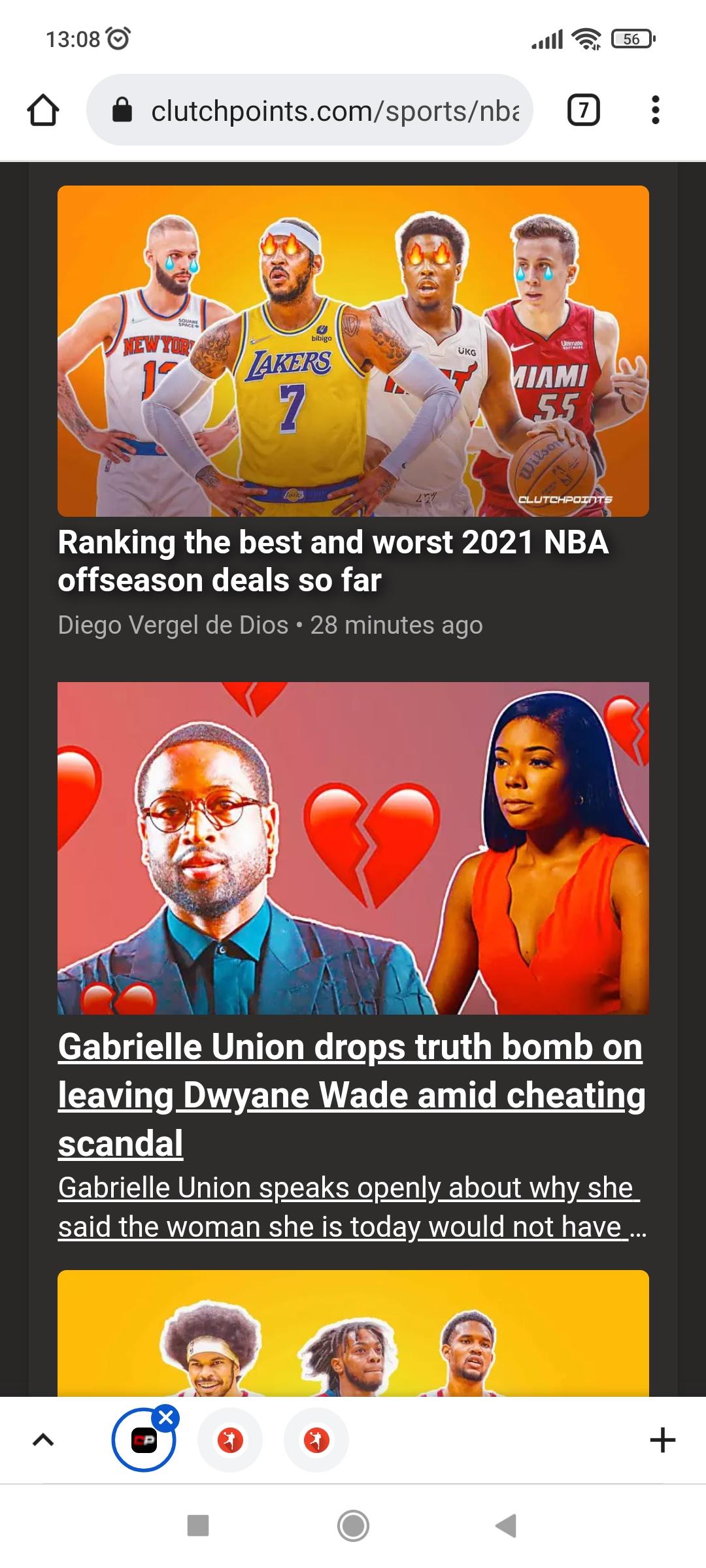Go to the browser home page
Image resolution: width=706 pixels, height=1568 pixels.
tap(43, 110)
